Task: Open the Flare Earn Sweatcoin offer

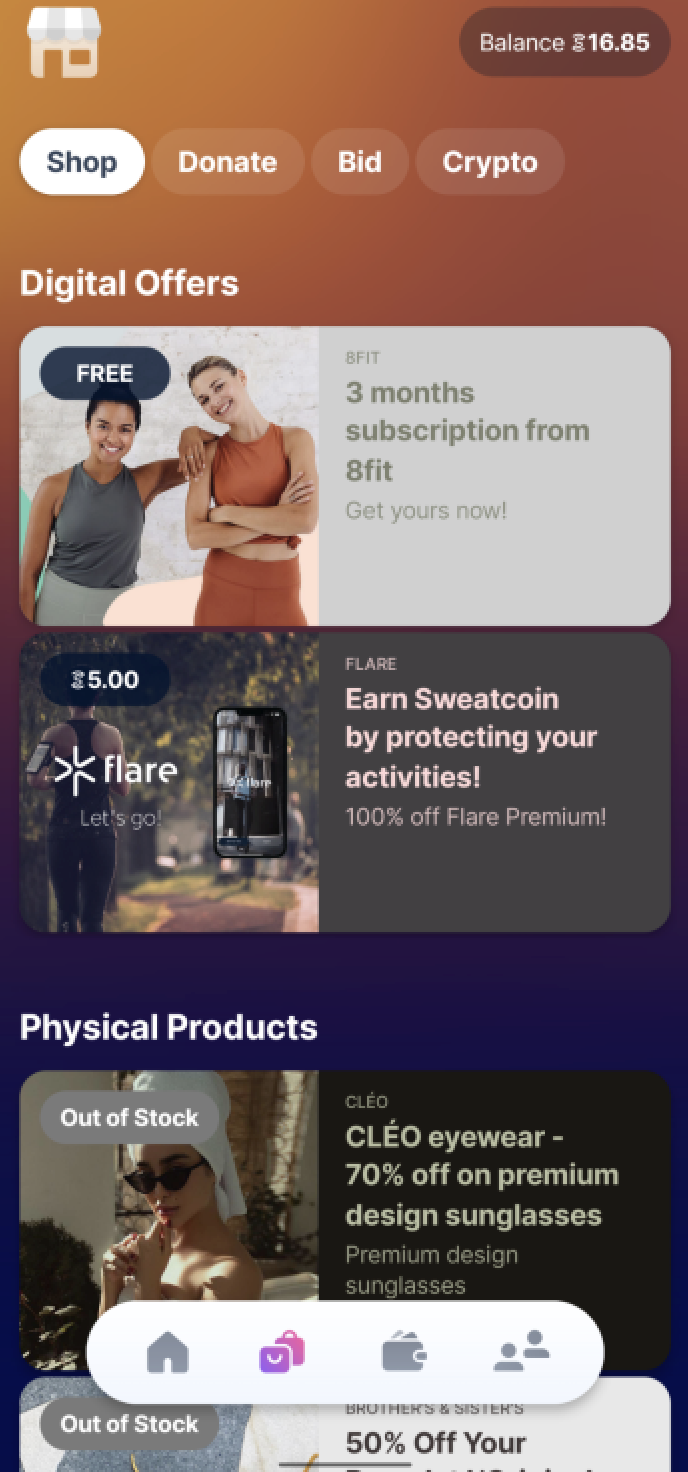Action: (345, 782)
